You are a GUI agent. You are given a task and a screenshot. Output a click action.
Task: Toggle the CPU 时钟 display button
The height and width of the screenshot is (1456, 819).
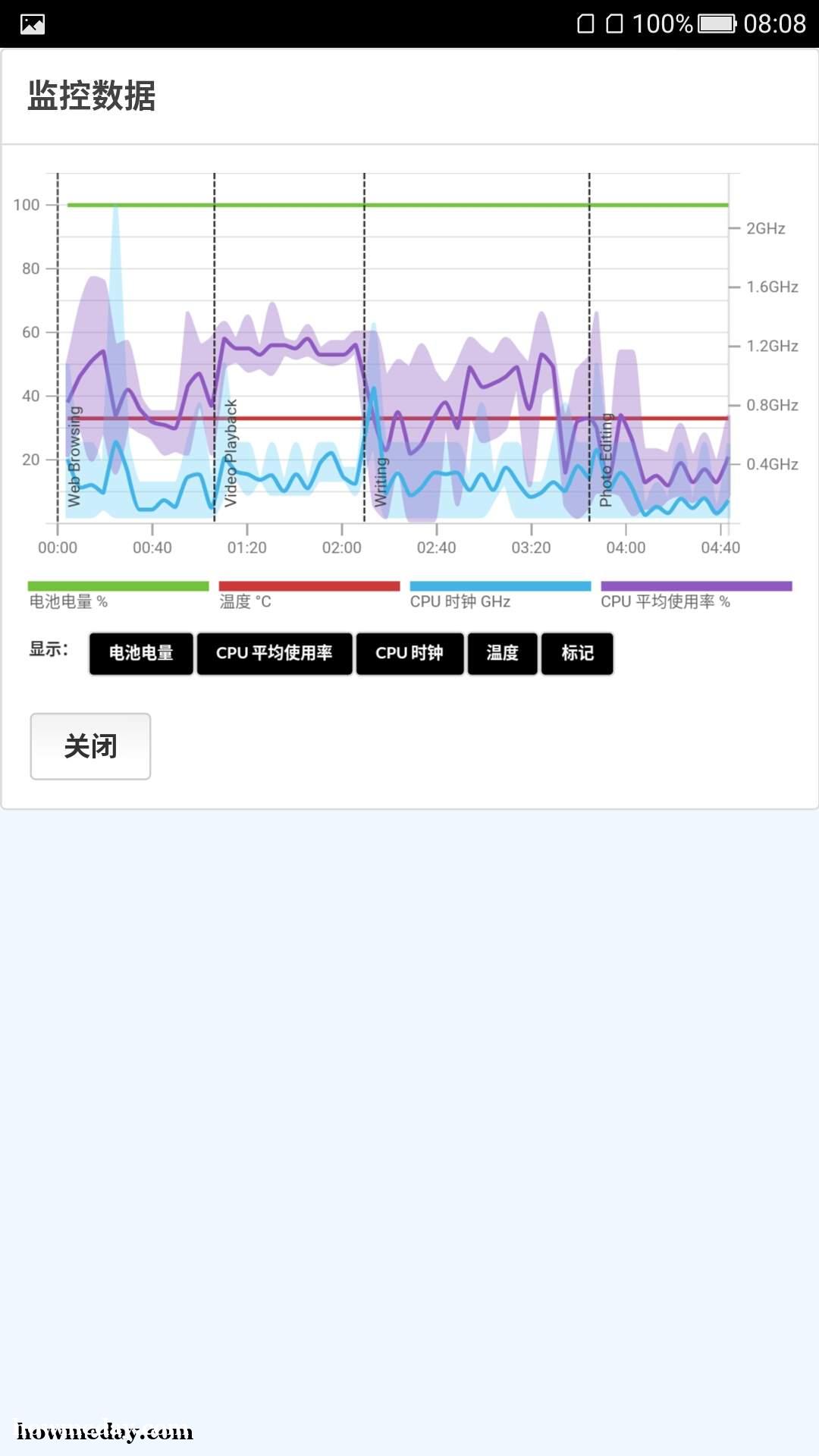pos(409,653)
